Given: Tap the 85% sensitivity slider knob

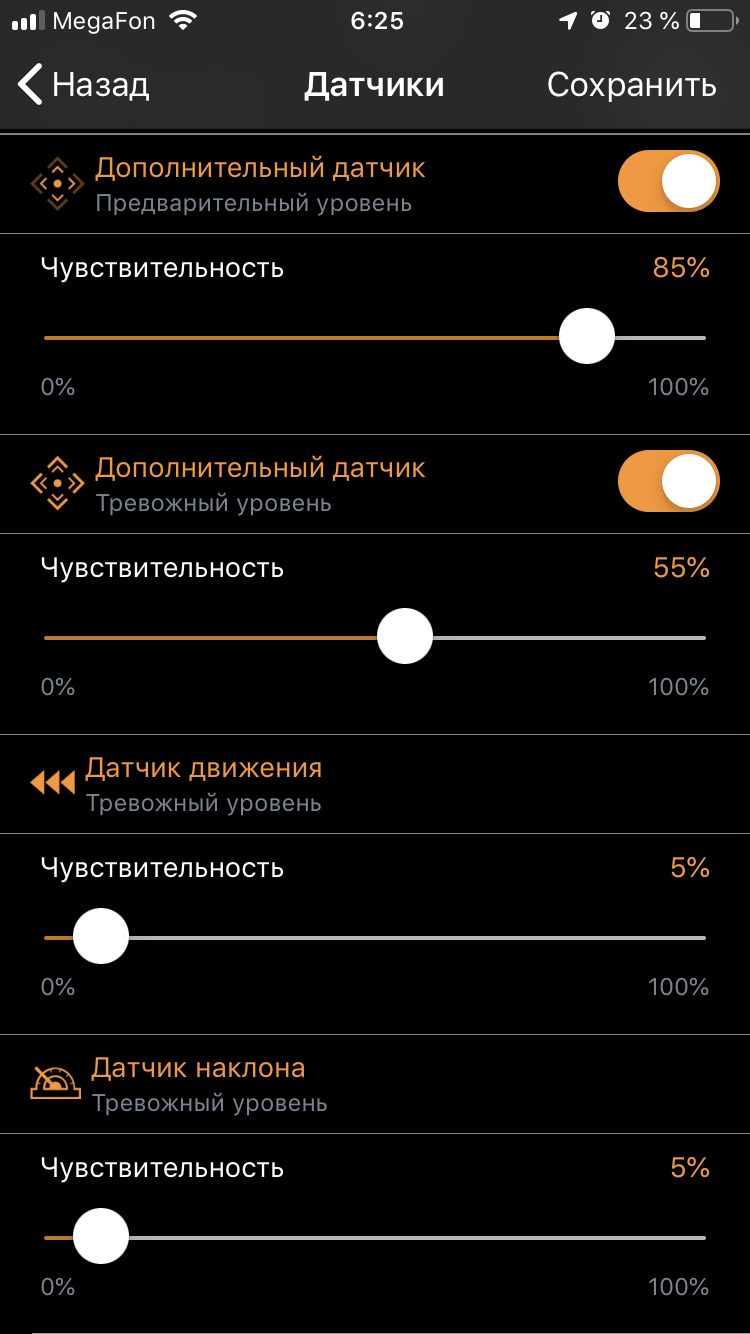Looking at the screenshot, I should (586, 337).
